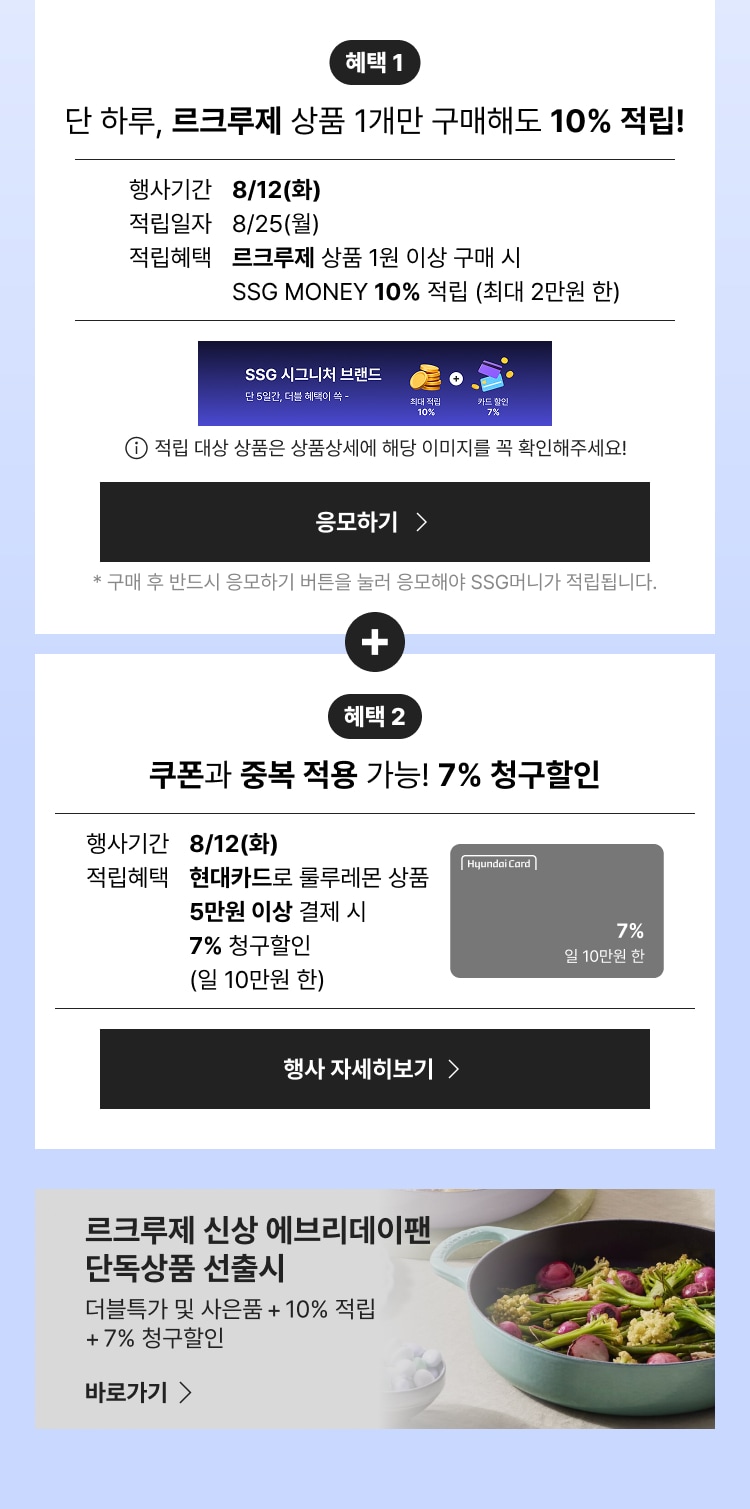Open 행사 자세히보기 for the card discount
This screenshot has height=1509, width=750.
click(374, 1069)
